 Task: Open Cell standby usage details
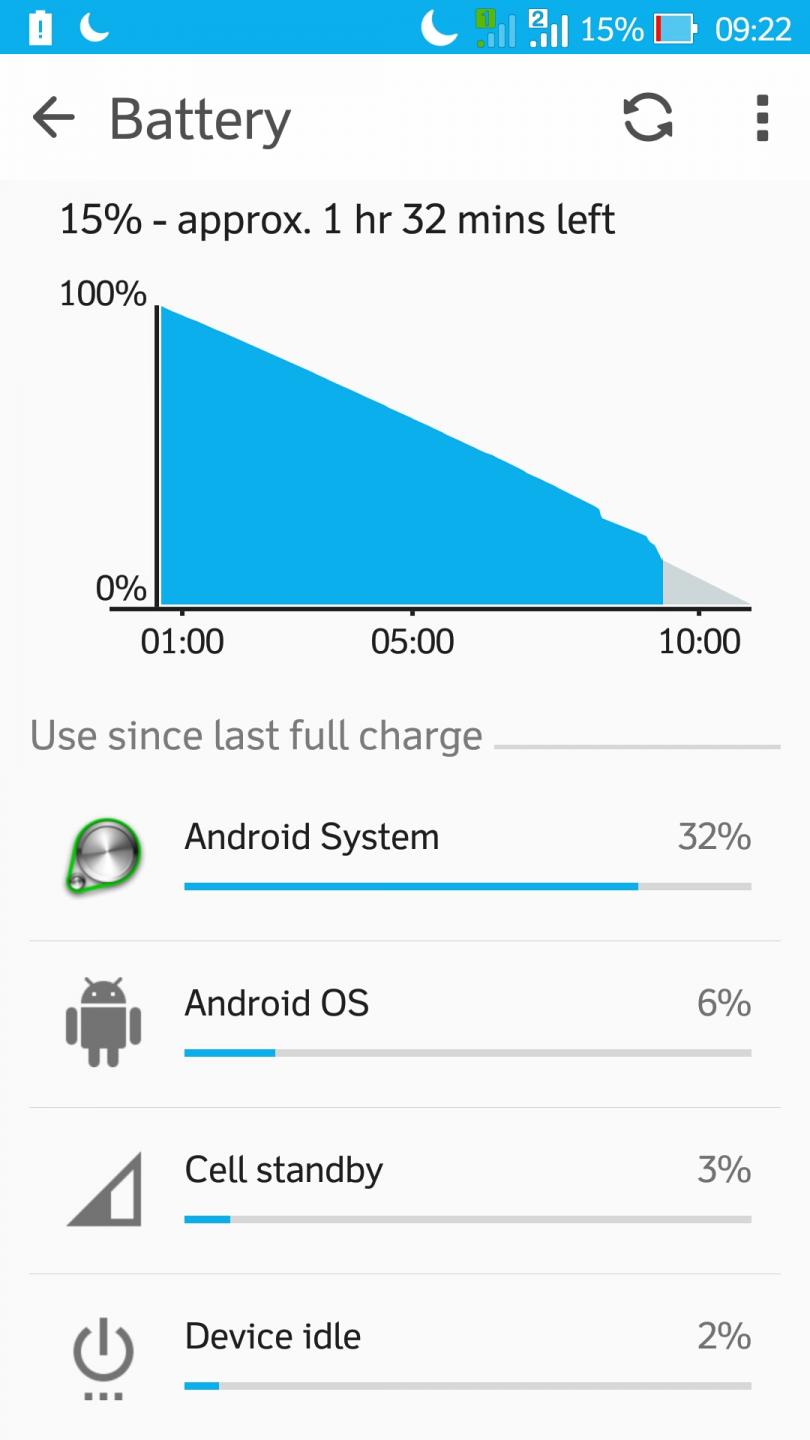pos(405,1190)
